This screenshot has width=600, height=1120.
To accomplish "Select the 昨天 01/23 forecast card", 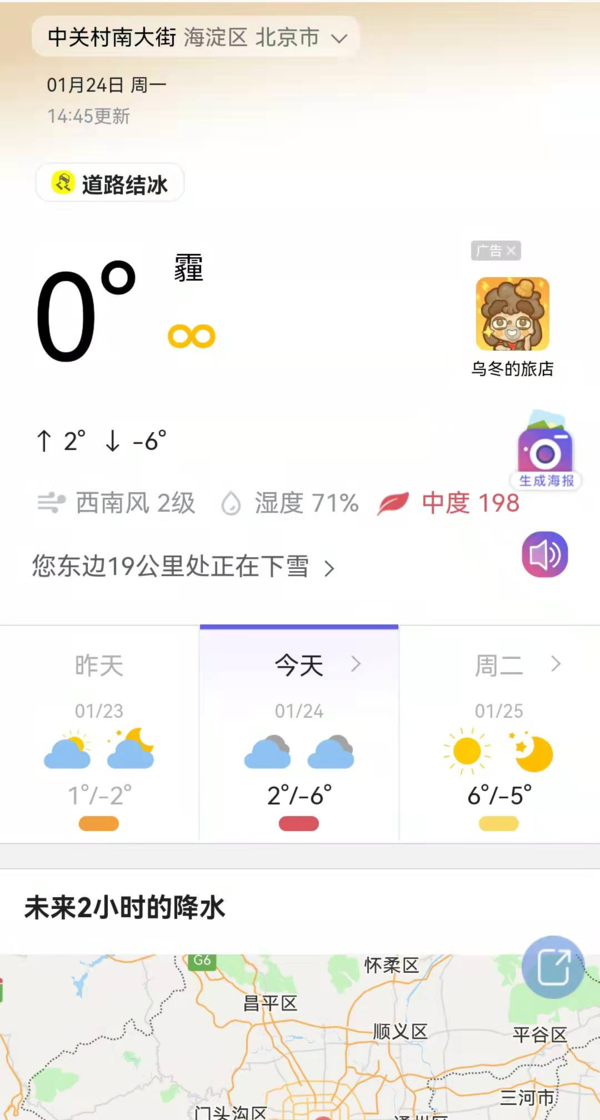I will coord(99,735).
